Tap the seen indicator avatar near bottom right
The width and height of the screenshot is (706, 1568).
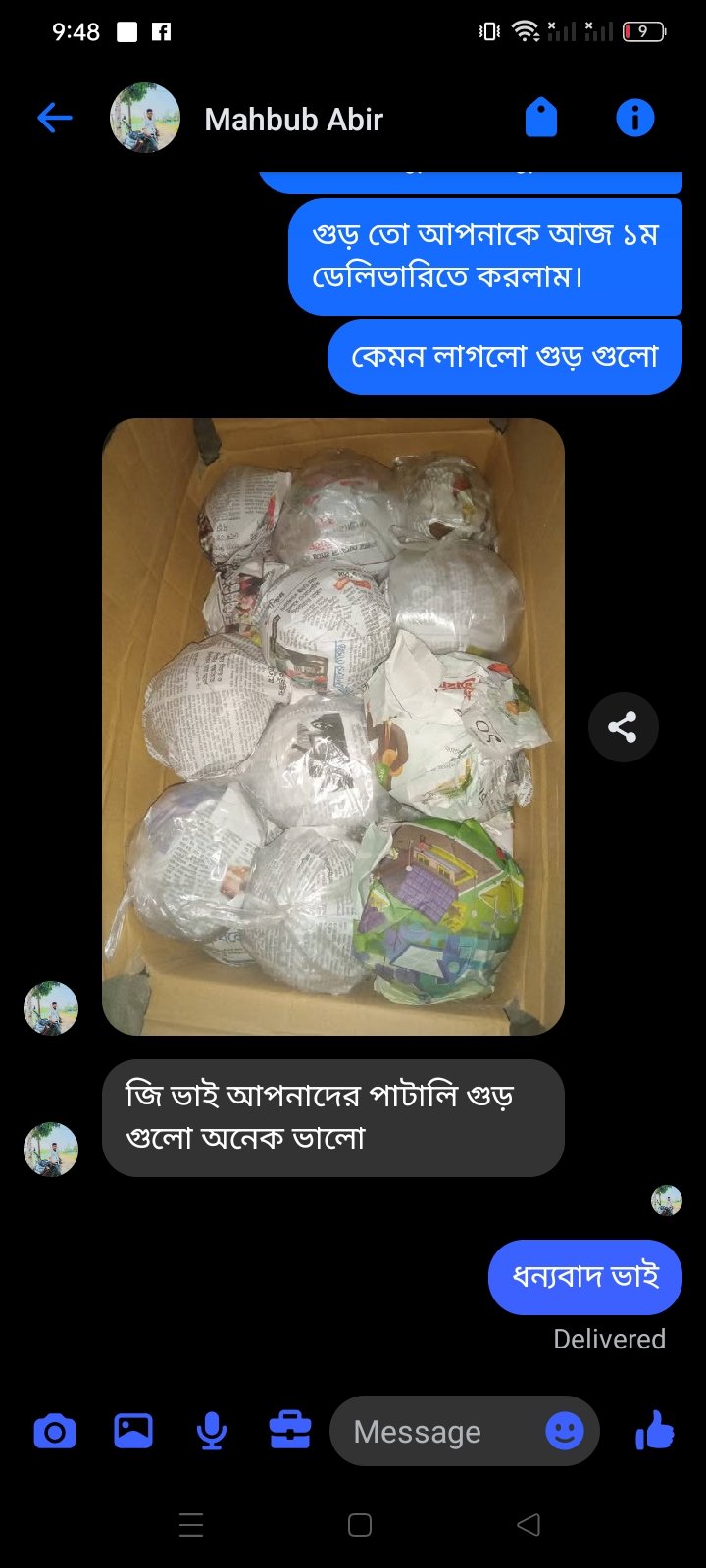pyautogui.click(x=665, y=1200)
